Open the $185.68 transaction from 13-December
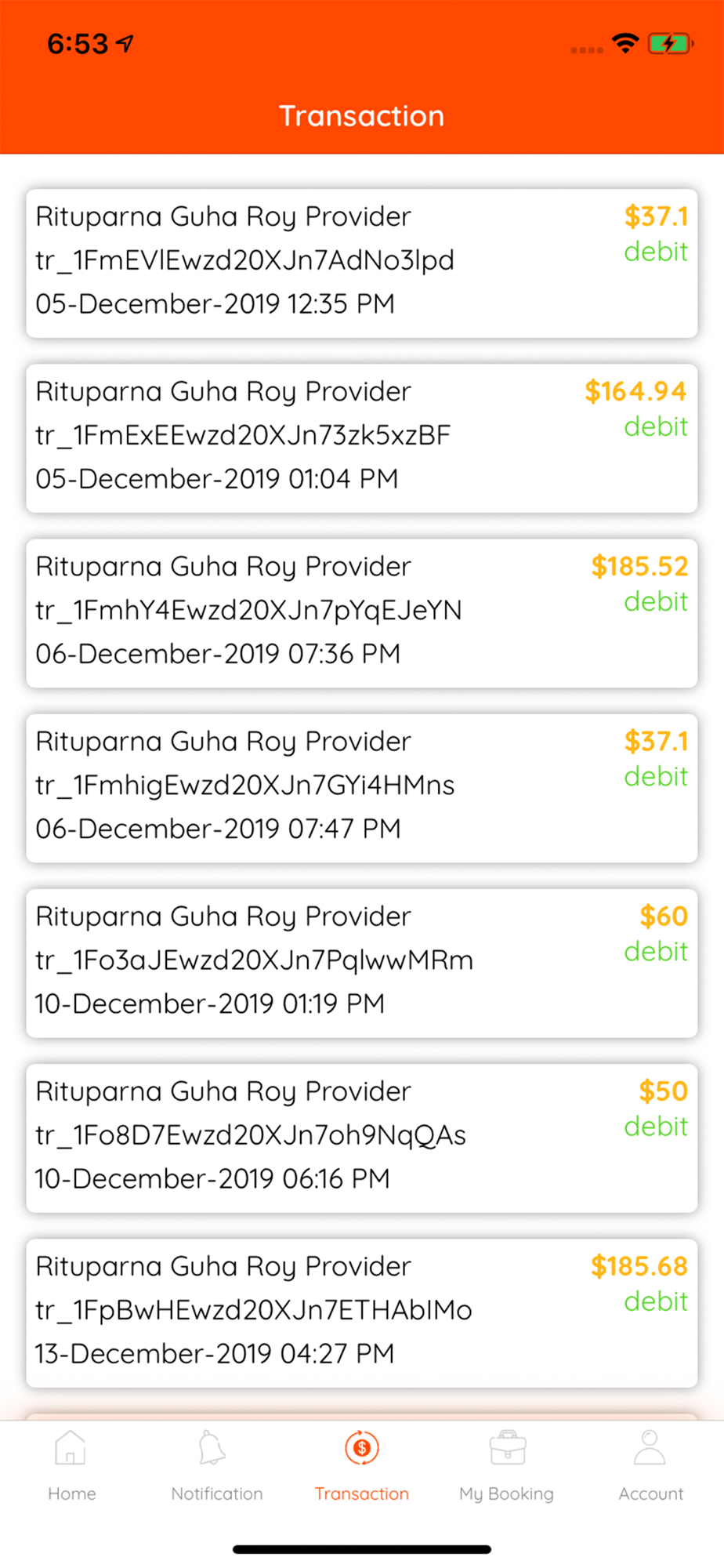The image size is (724, 1568). [x=362, y=1312]
